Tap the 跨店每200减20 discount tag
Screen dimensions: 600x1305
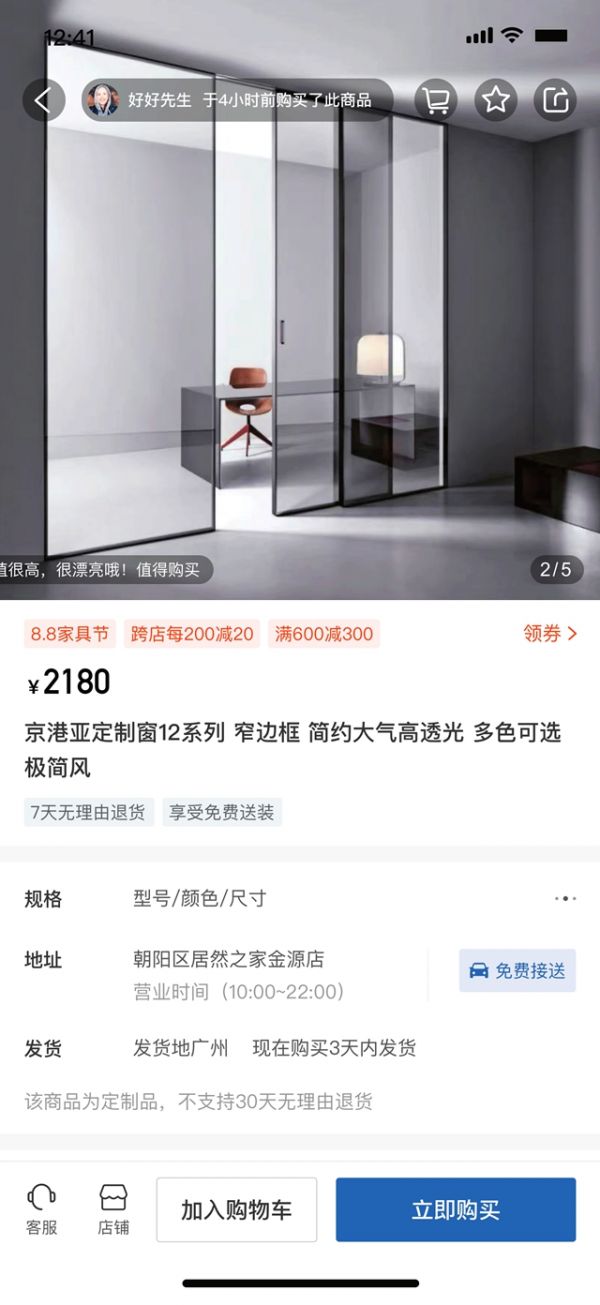pos(191,633)
